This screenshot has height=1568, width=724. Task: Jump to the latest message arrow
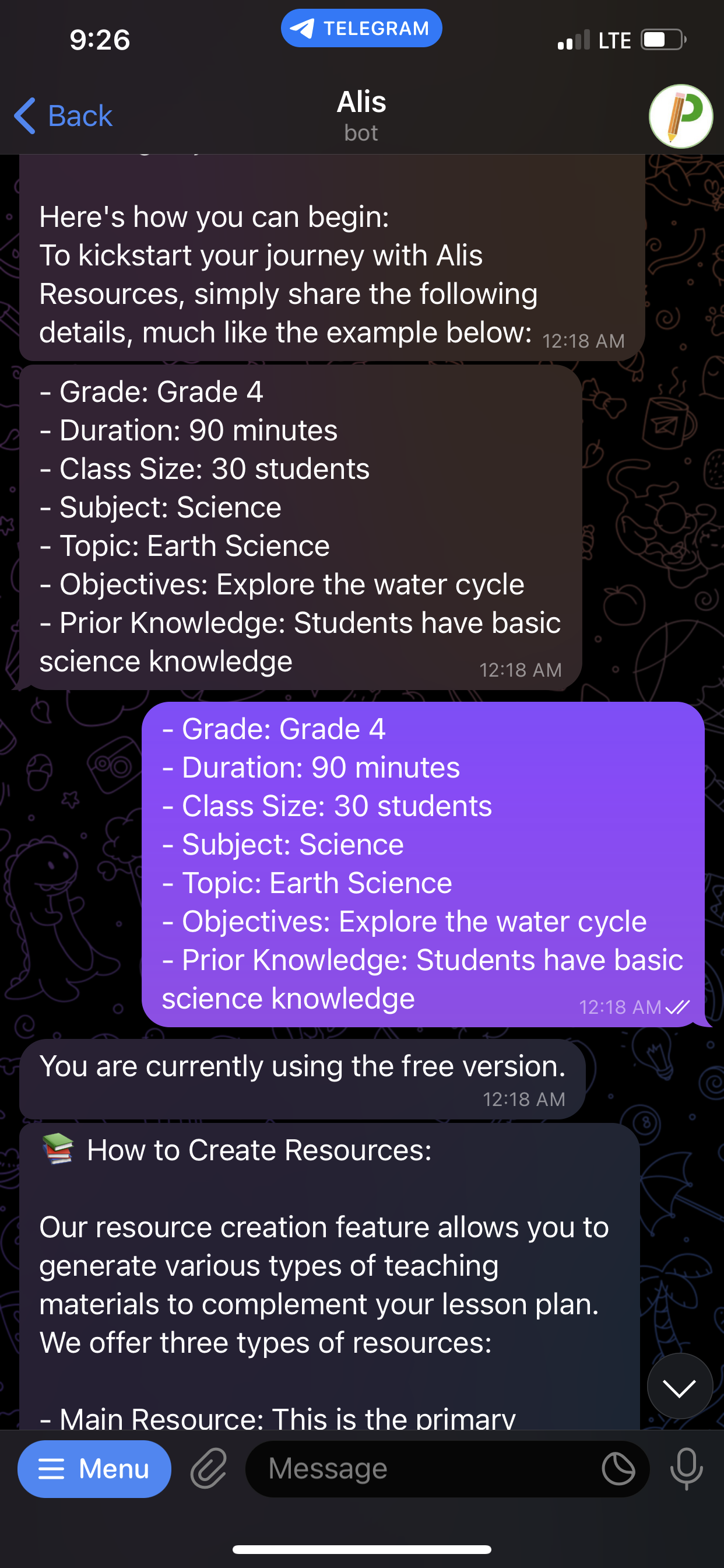point(679,1388)
